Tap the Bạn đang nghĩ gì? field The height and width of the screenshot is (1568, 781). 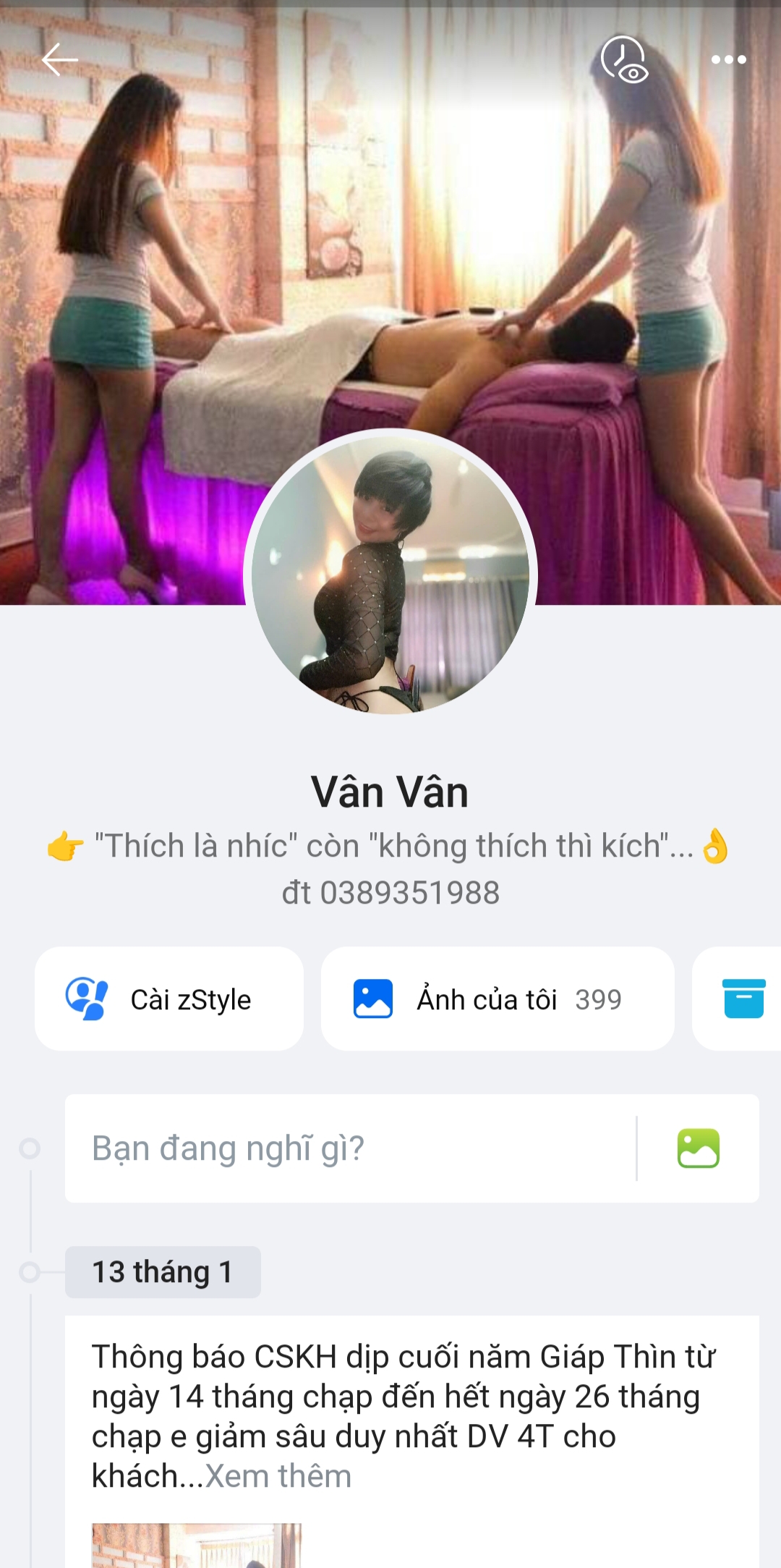[x=351, y=1148]
